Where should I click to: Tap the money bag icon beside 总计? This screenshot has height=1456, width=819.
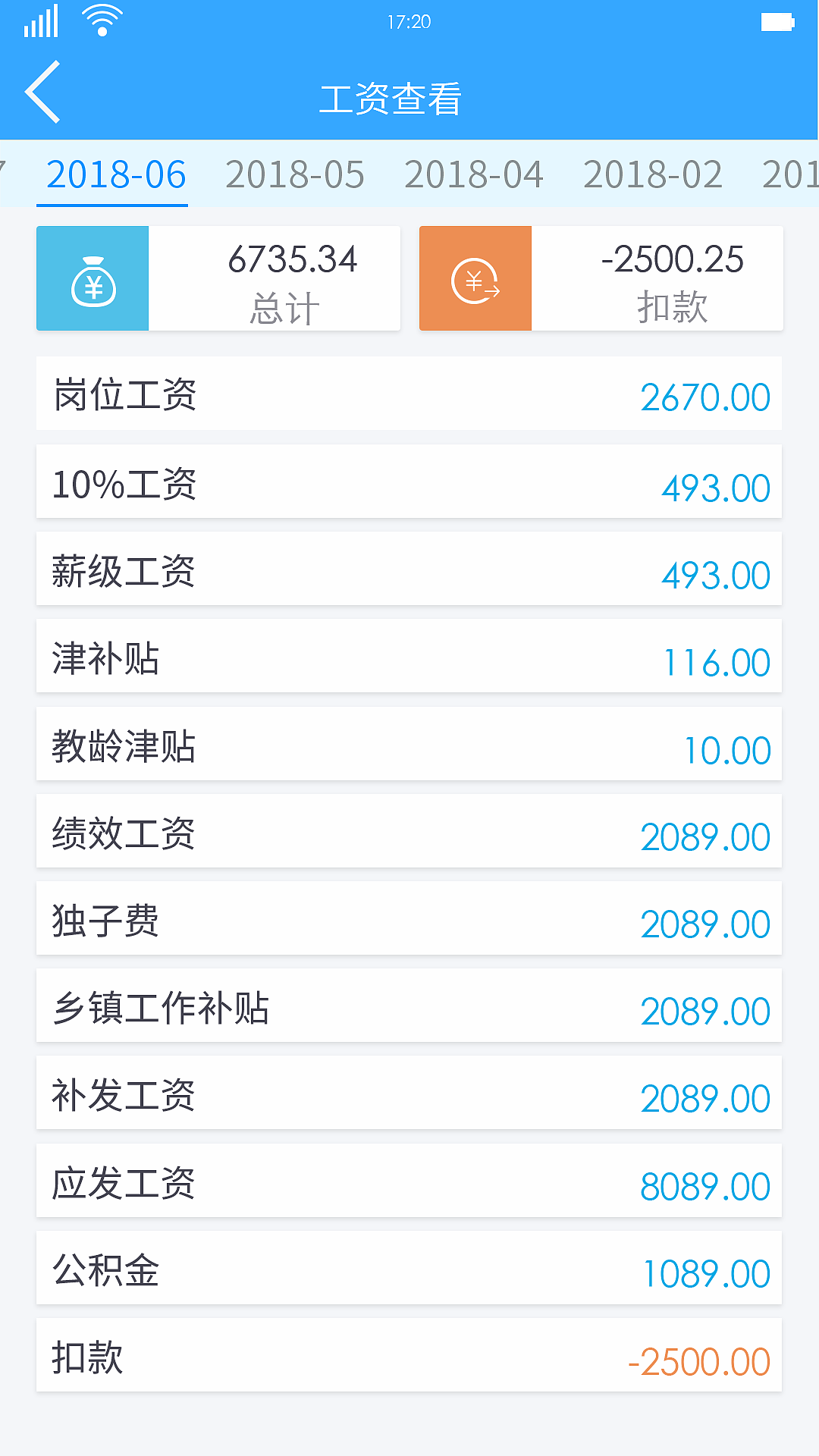pos(92,278)
